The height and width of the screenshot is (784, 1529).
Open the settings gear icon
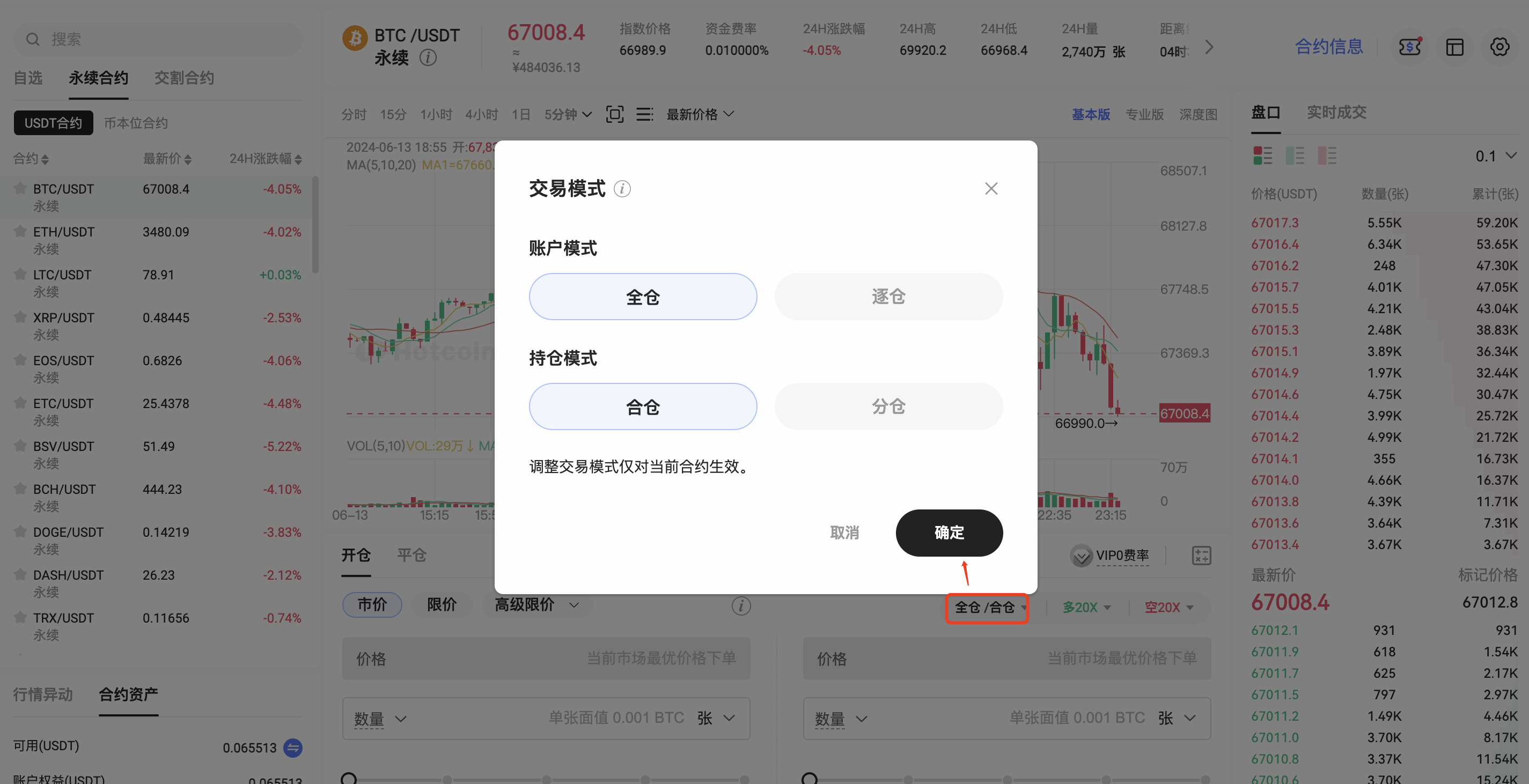click(1499, 46)
